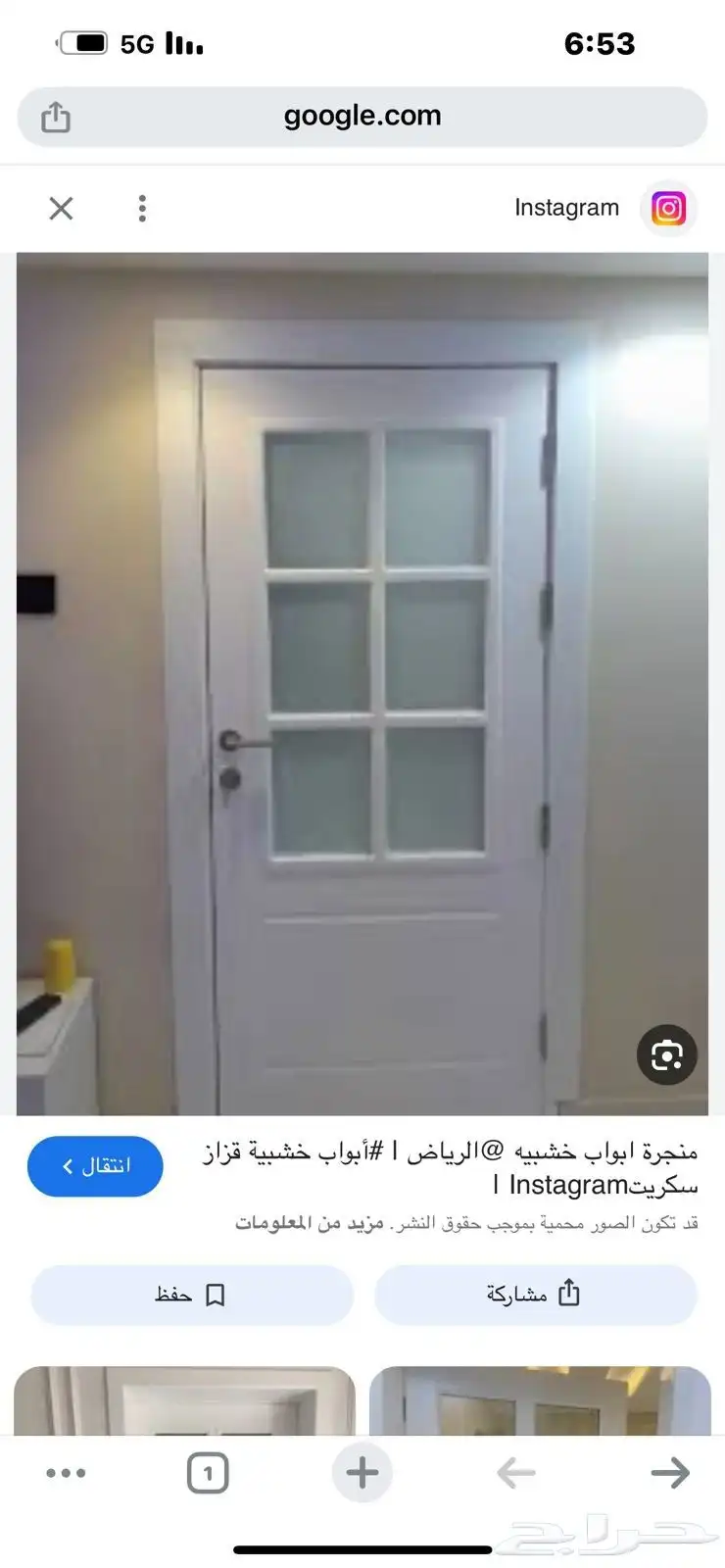The height and width of the screenshot is (1568, 725).
Task: Close the image preview
Action: pyautogui.click(x=61, y=208)
